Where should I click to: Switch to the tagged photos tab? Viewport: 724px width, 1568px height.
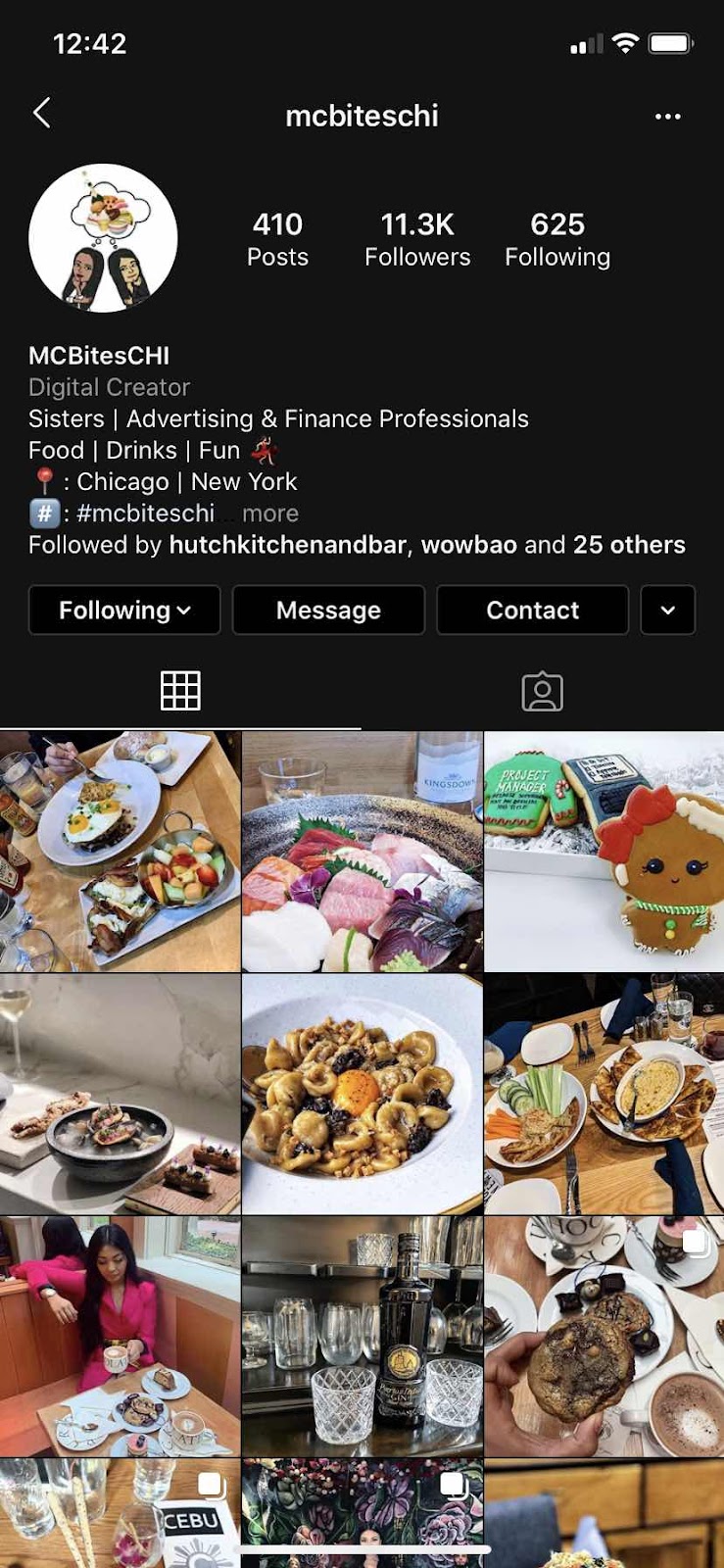[x=542, y=692]
